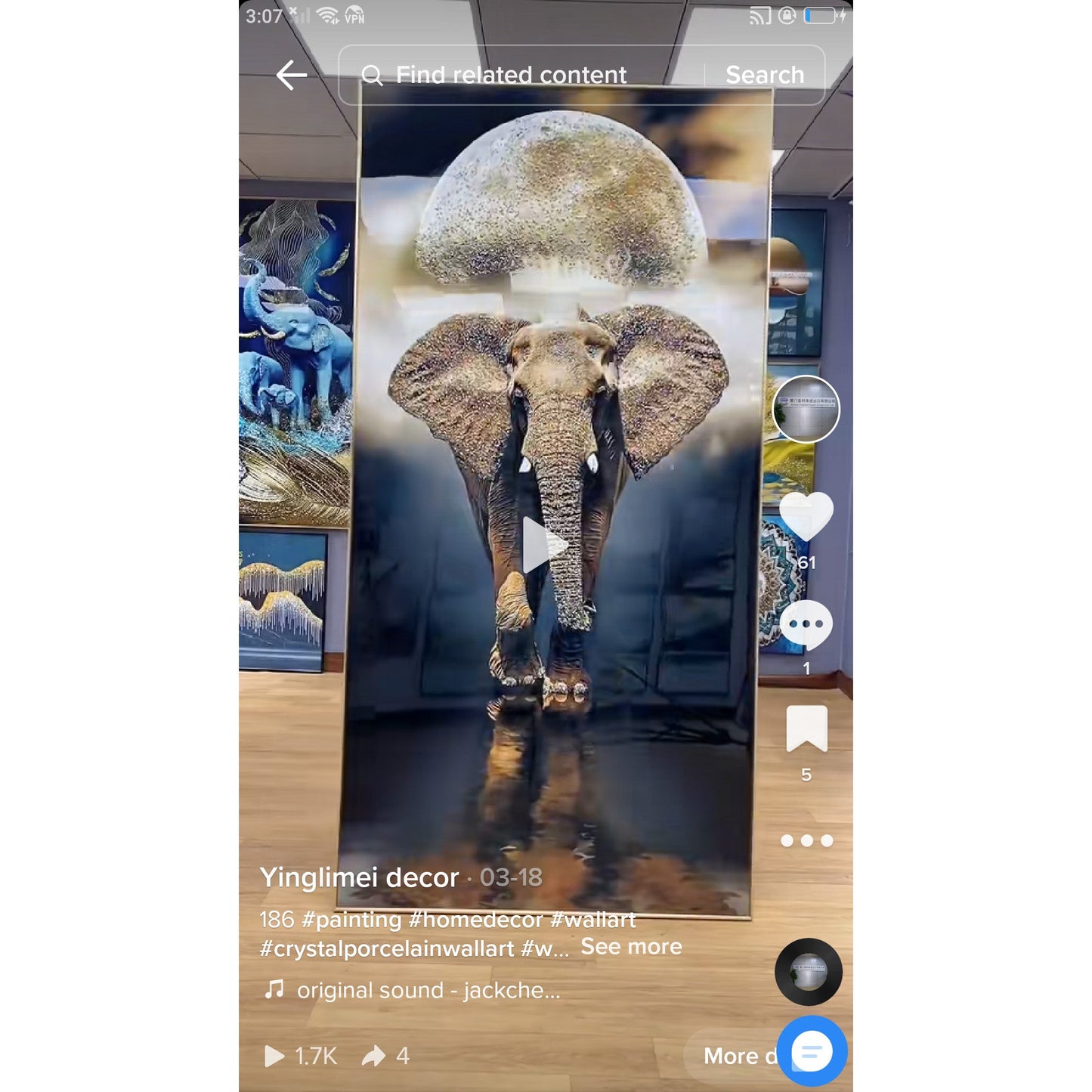Screen dimensions: 1092x1092
Task: Share the video via the arrow icon
Action: click(x=374, y=1056)
